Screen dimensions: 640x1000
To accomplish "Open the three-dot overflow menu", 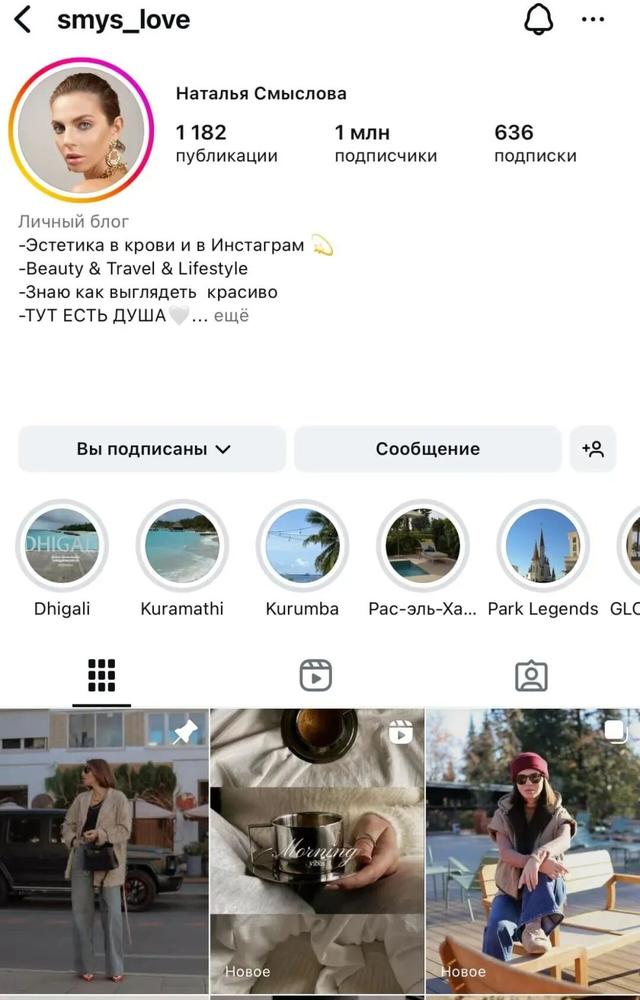I will pyautogui.click(x=593, y=20).
